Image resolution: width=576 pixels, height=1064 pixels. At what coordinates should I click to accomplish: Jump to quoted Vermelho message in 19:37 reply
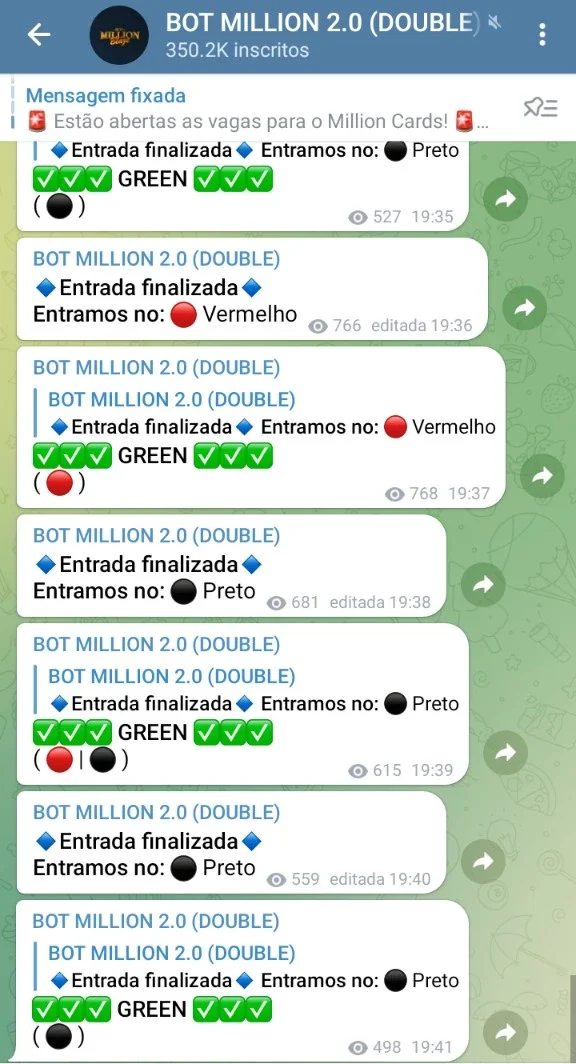(x=265, y=413)
